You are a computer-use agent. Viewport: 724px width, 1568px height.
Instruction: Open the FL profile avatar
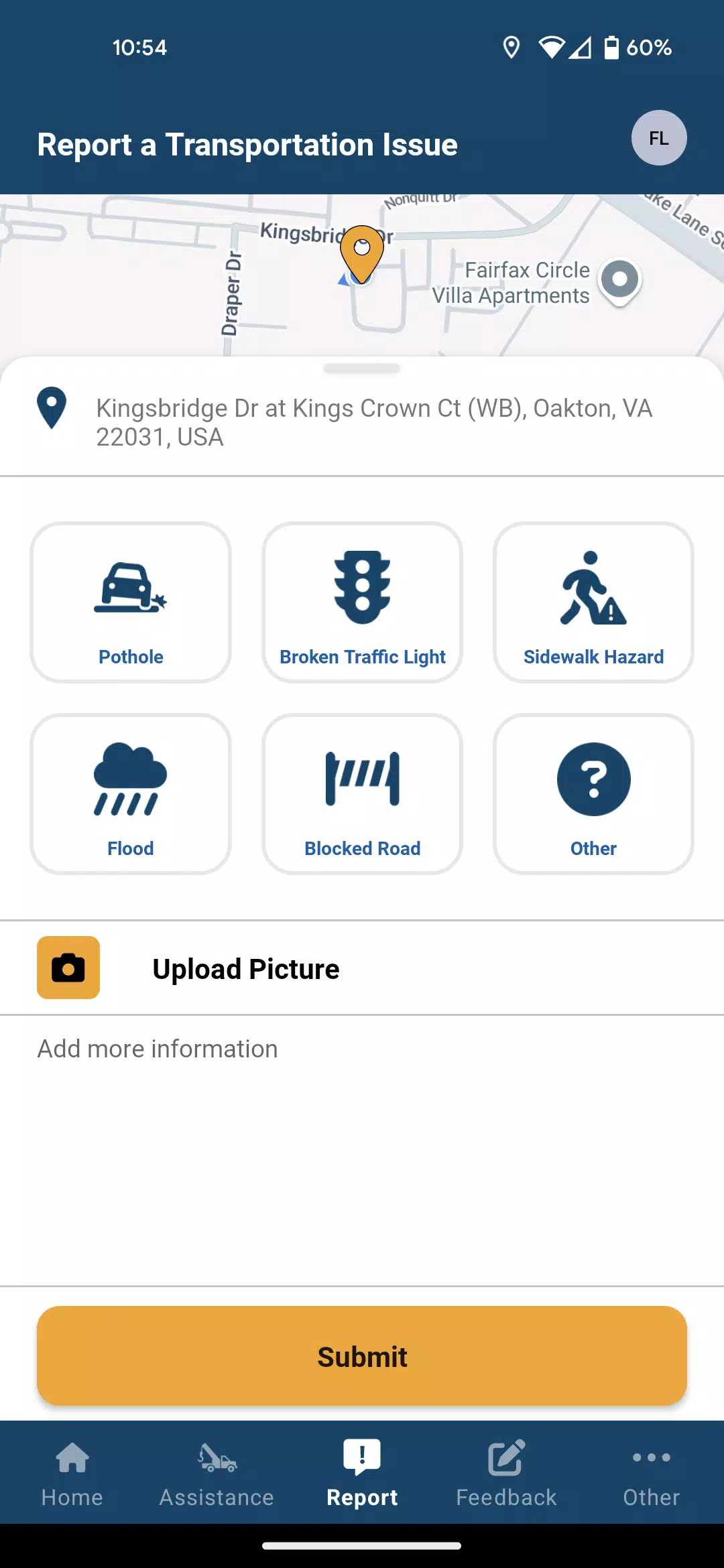pos(659,138)
